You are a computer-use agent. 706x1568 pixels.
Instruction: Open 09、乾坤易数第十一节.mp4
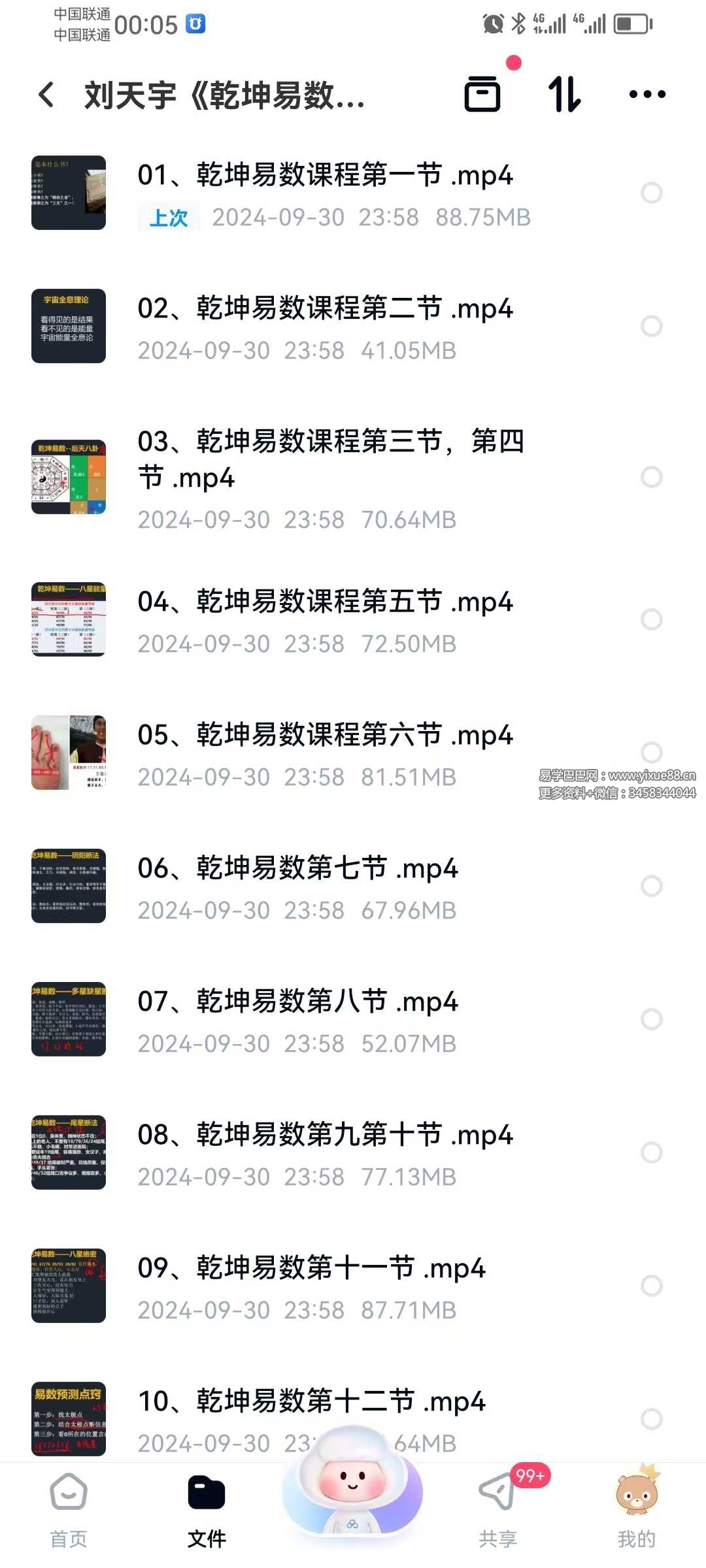311,1268
